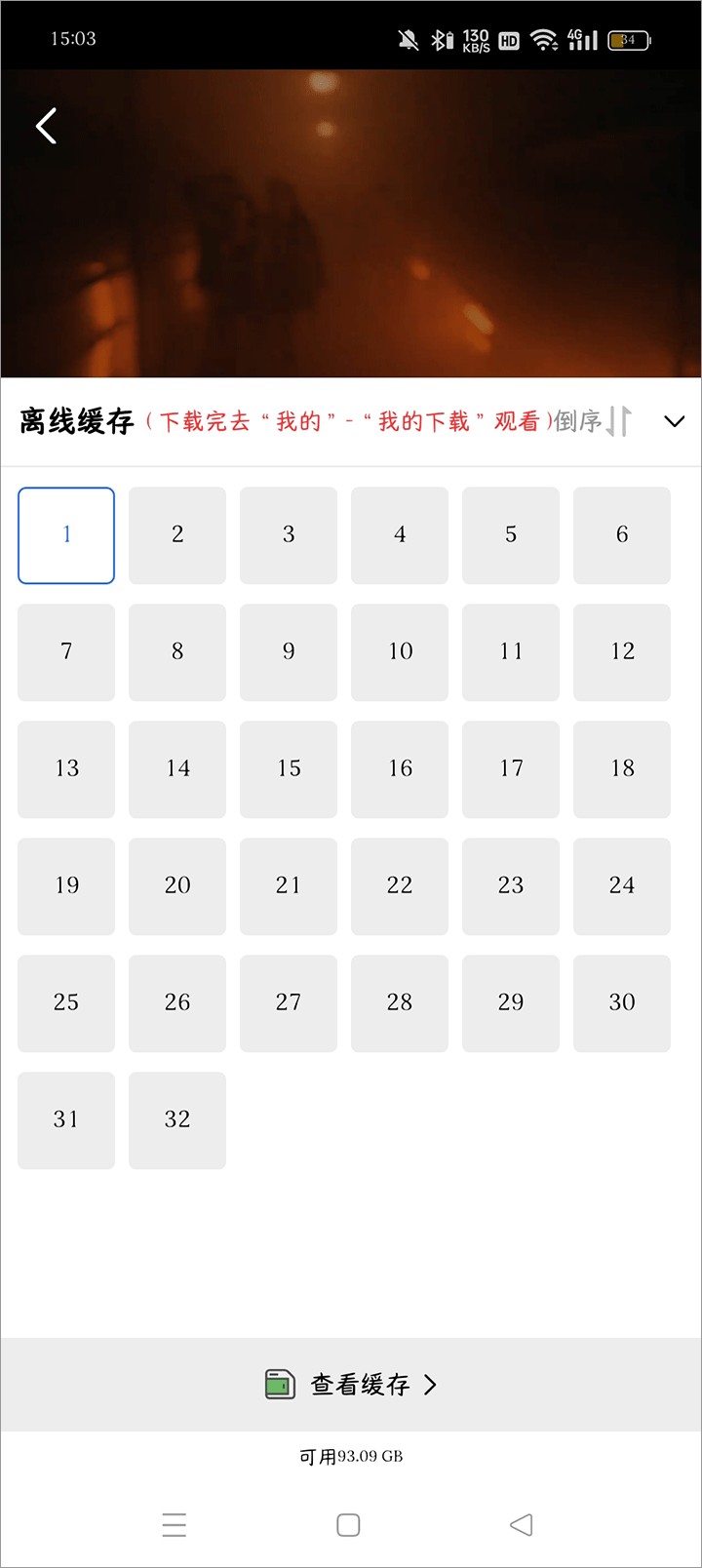Cache episode 21

click(289, 886)
